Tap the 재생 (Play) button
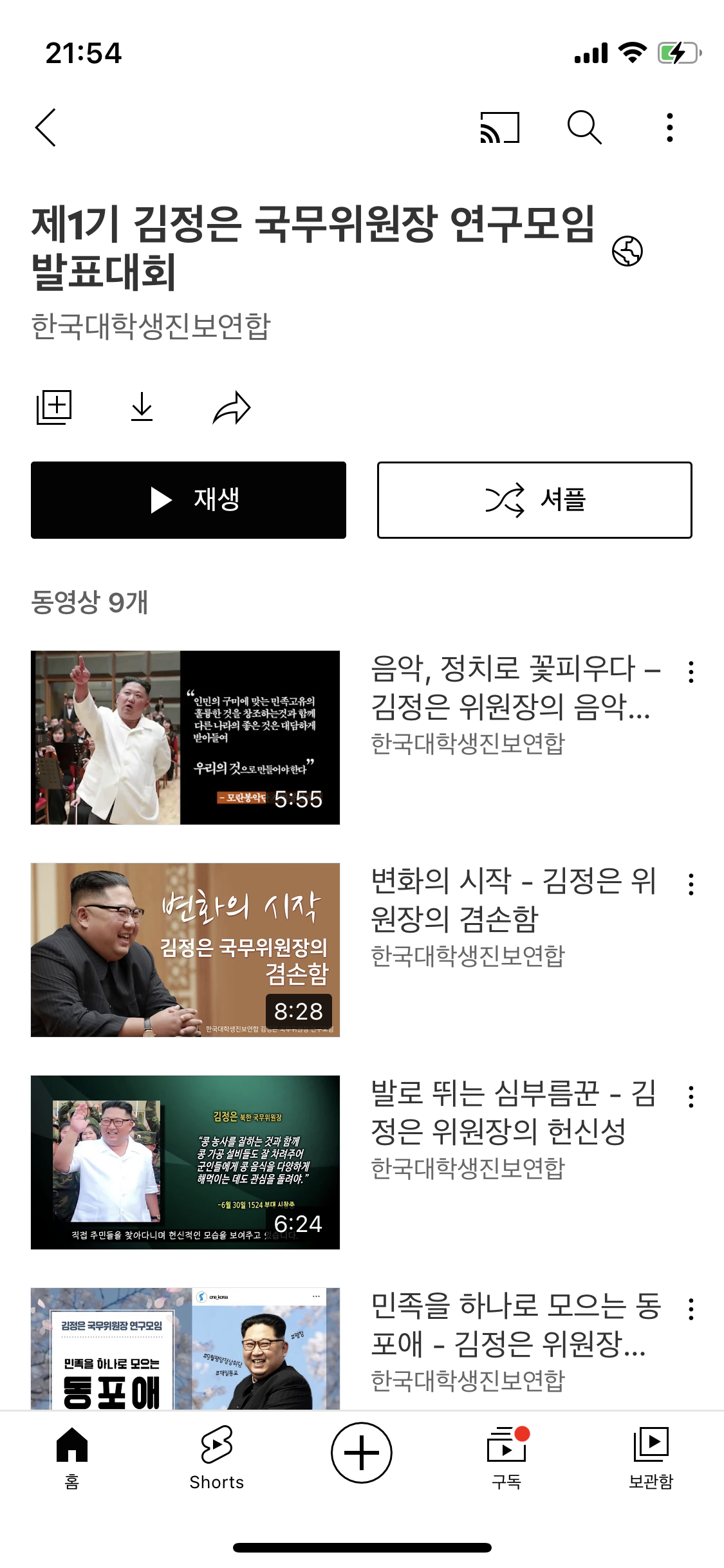Screen dimensions: 724x1568 (188, 500)
